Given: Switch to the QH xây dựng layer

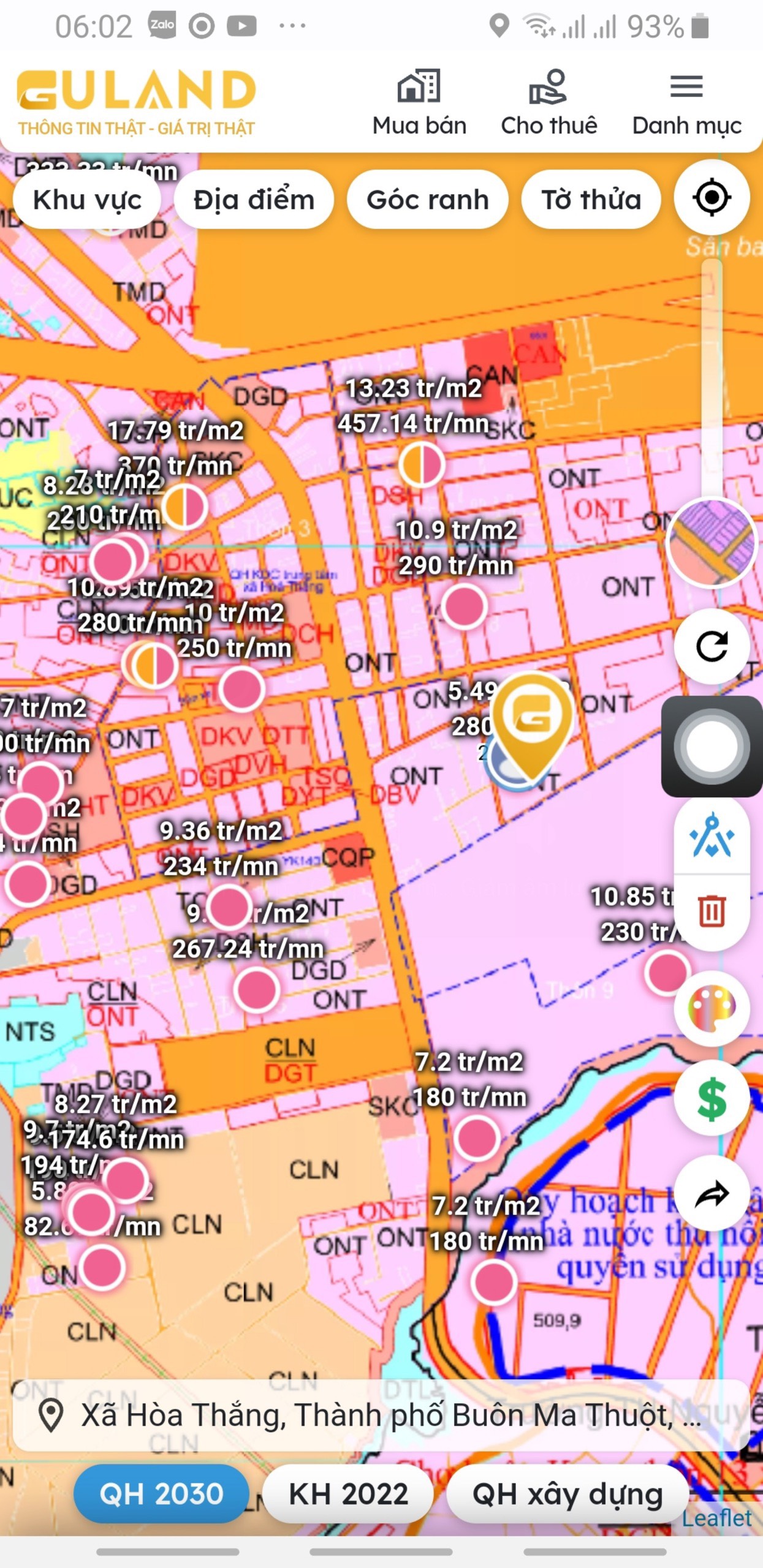Looking at the screenshot, I should pyautogui.click(x=568, y=1493).
